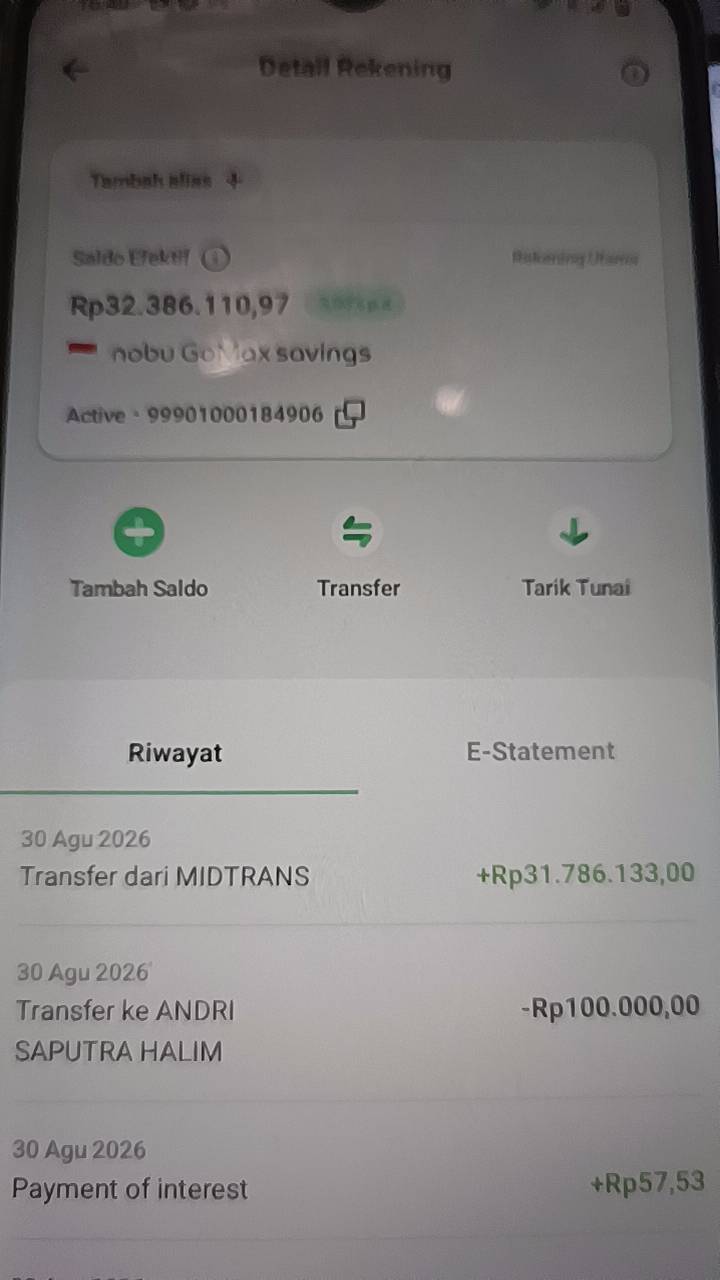The width and height of the screenshot is (720, 1280).
Task: Open the info icon in the header
Action: coord(635,73)
